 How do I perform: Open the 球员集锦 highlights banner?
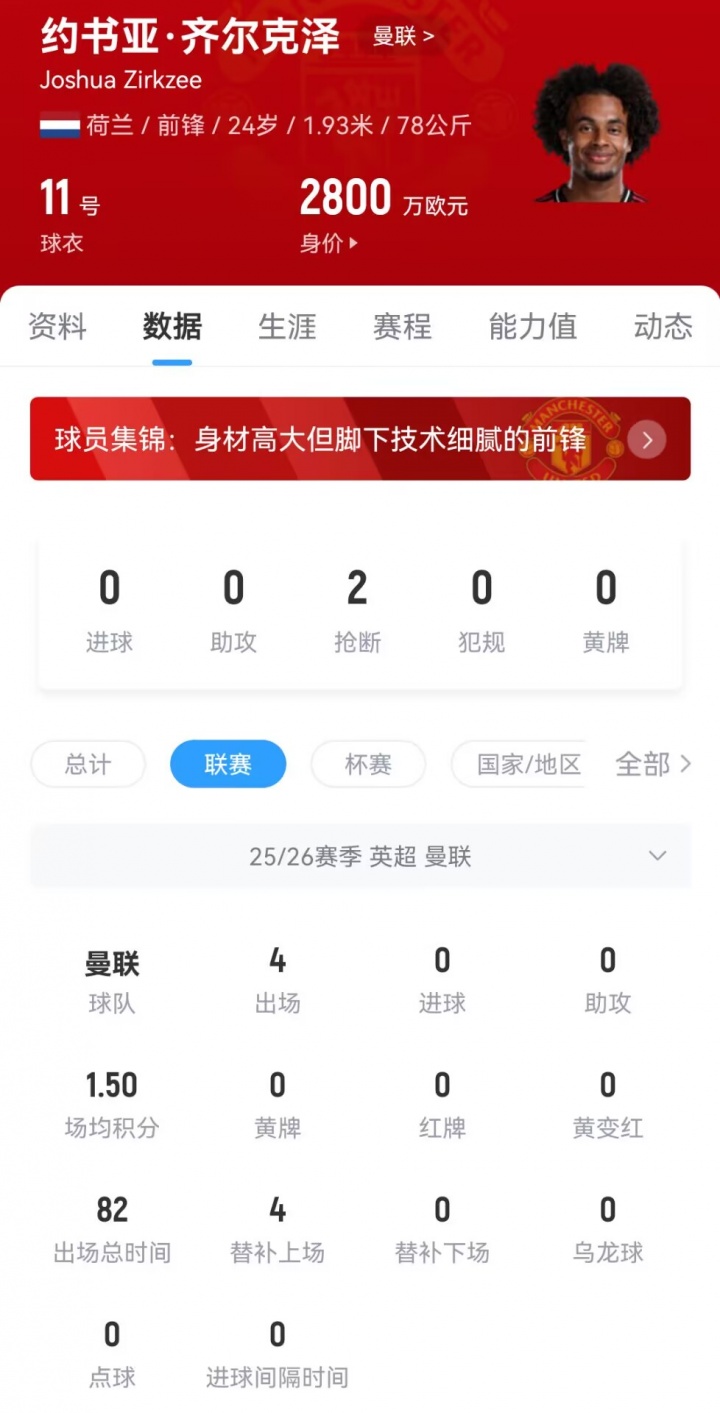(360, 439)
